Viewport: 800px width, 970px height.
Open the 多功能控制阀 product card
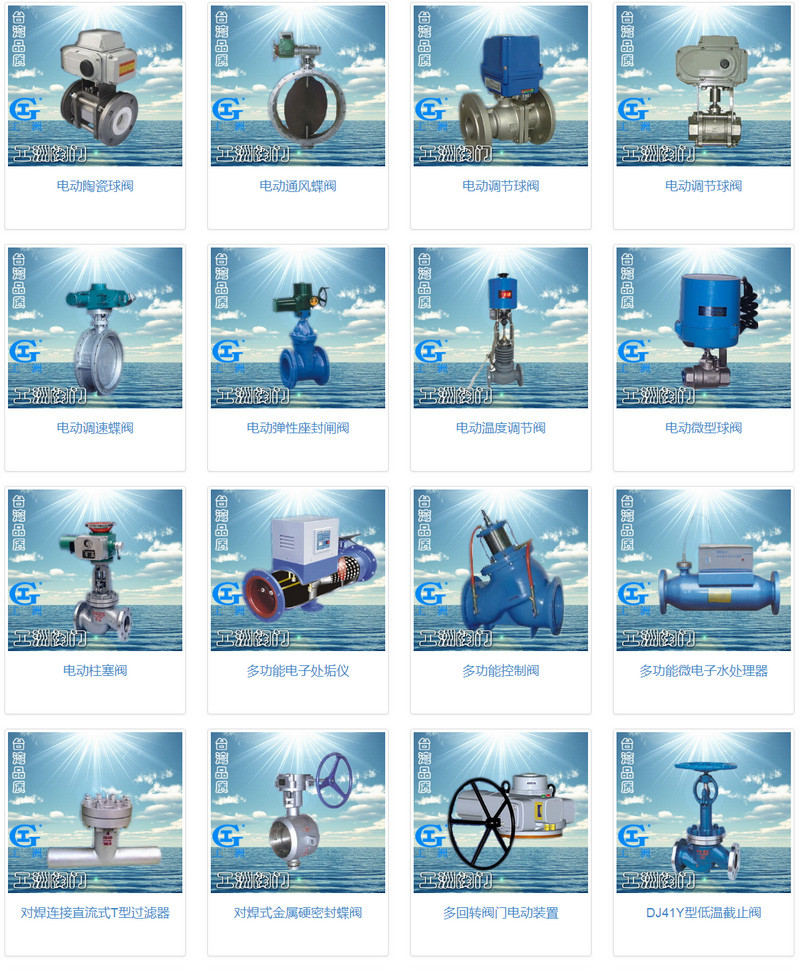pos(501,671)
